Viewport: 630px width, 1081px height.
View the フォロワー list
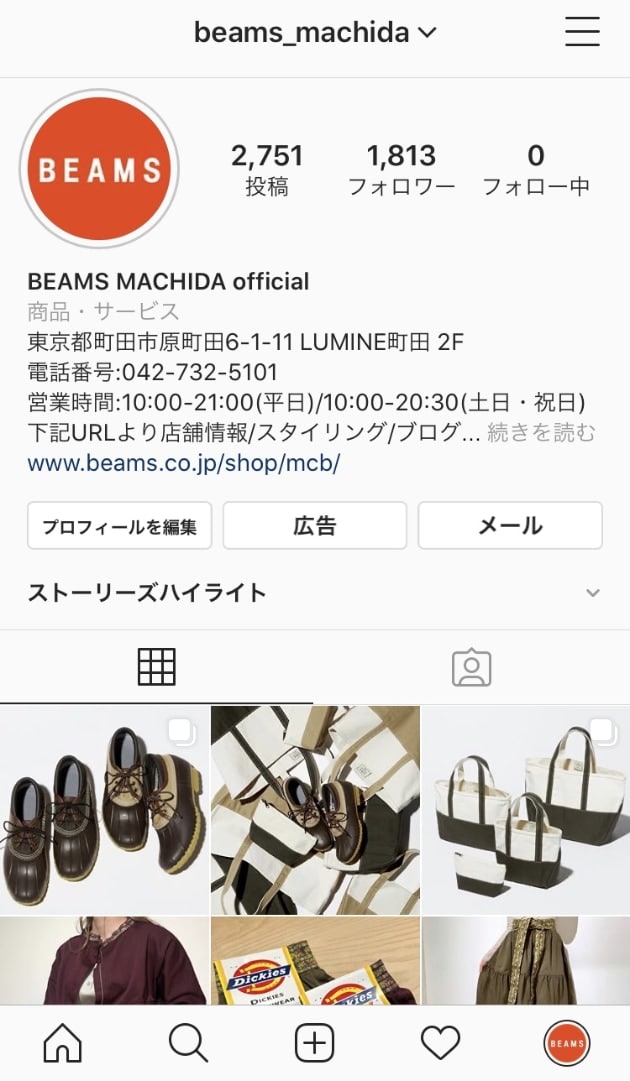pyautogui.click(x=401, y=169)
